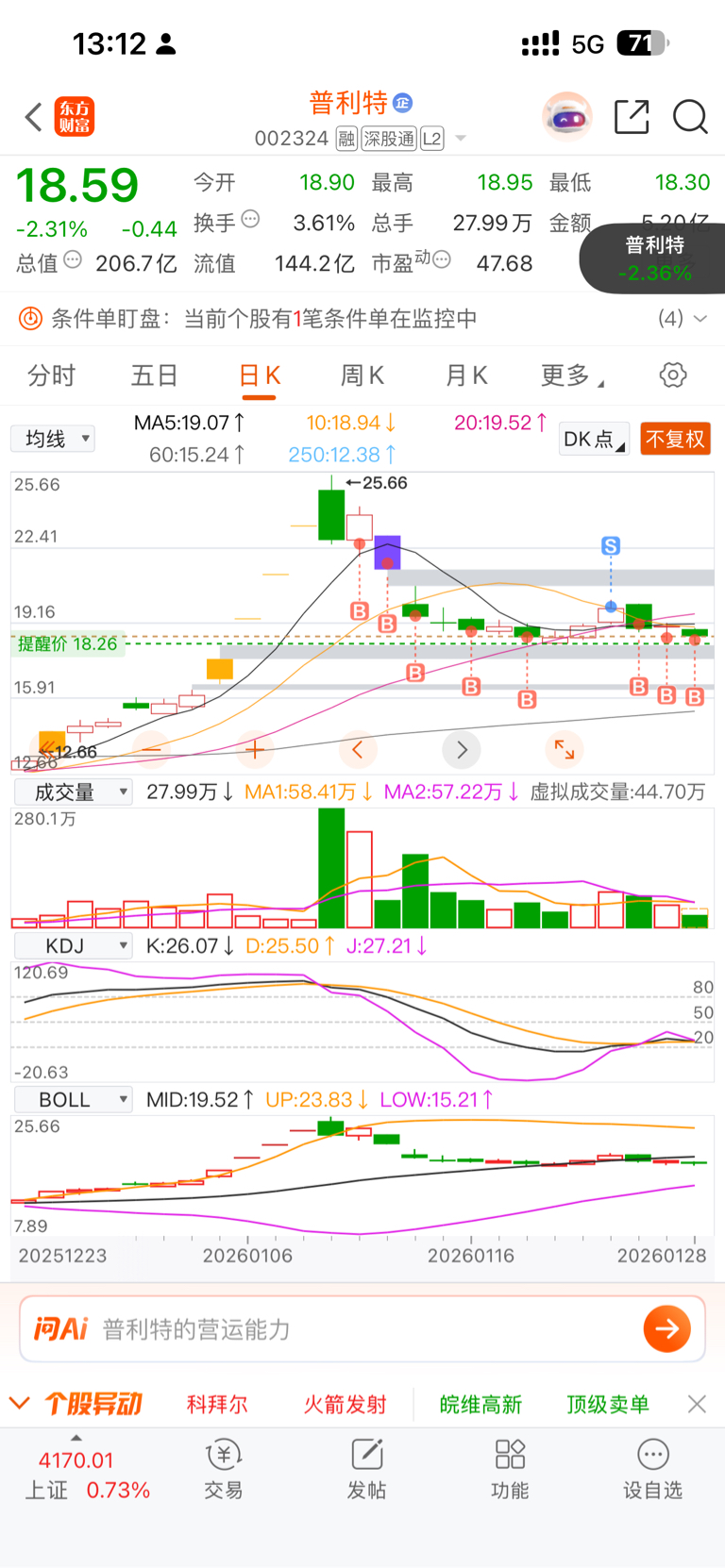Switch to the 五日 chart tab
725x1568 pixels.
[x=155, y=375]
